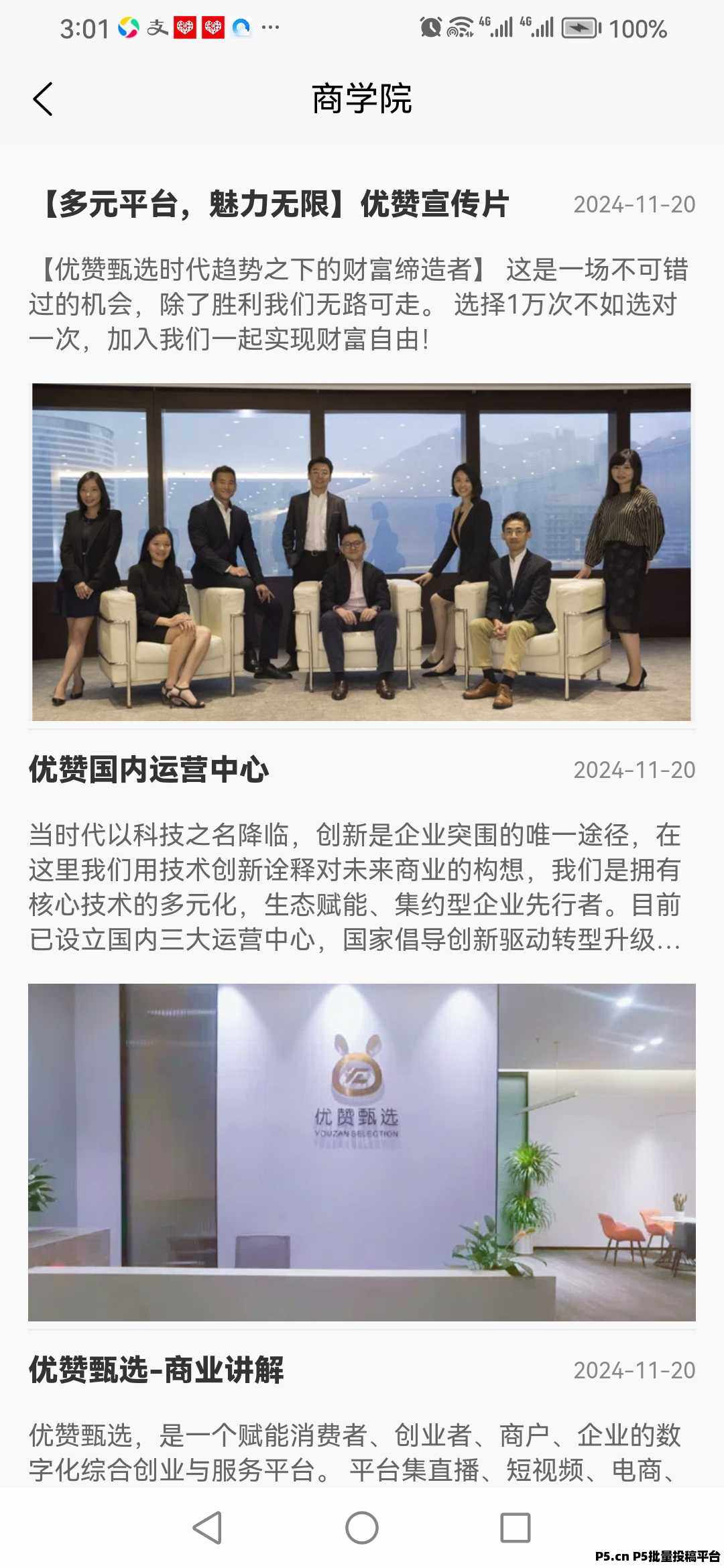This screenshot has width=724, height=1568.
Task: Open the 优赞宣传片 article
Action: [x=275, y=204]
